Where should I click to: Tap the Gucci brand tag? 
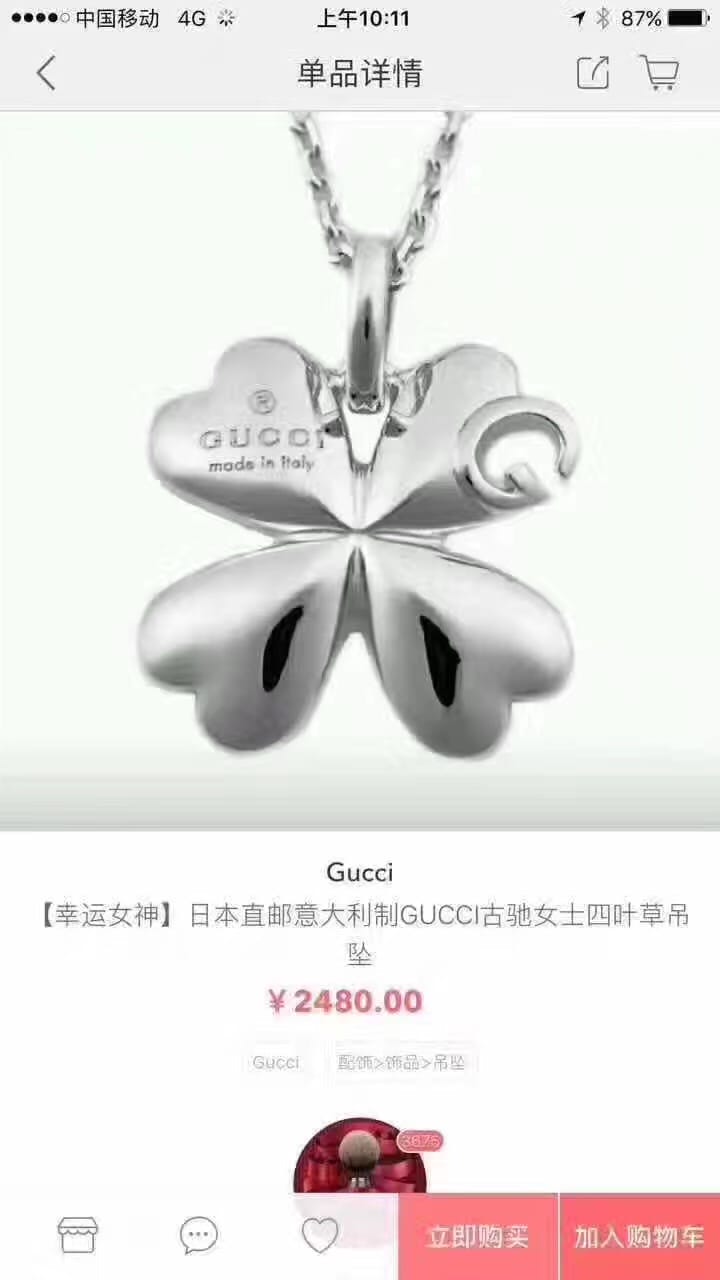pyautogui.click(x=276, y=1062)
